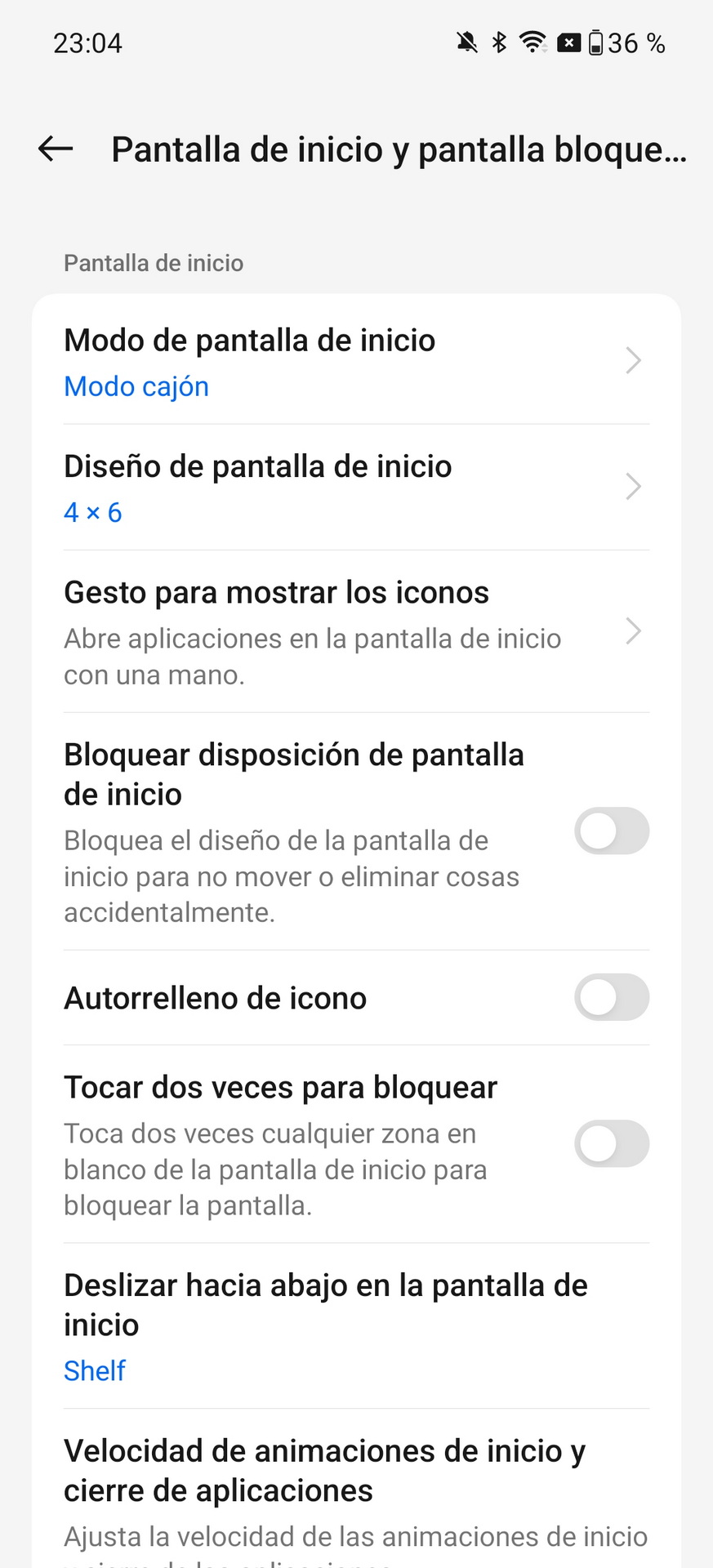713x1568 pixels.
Task: Go back using the top arrow
Action: tap(56, 149)
